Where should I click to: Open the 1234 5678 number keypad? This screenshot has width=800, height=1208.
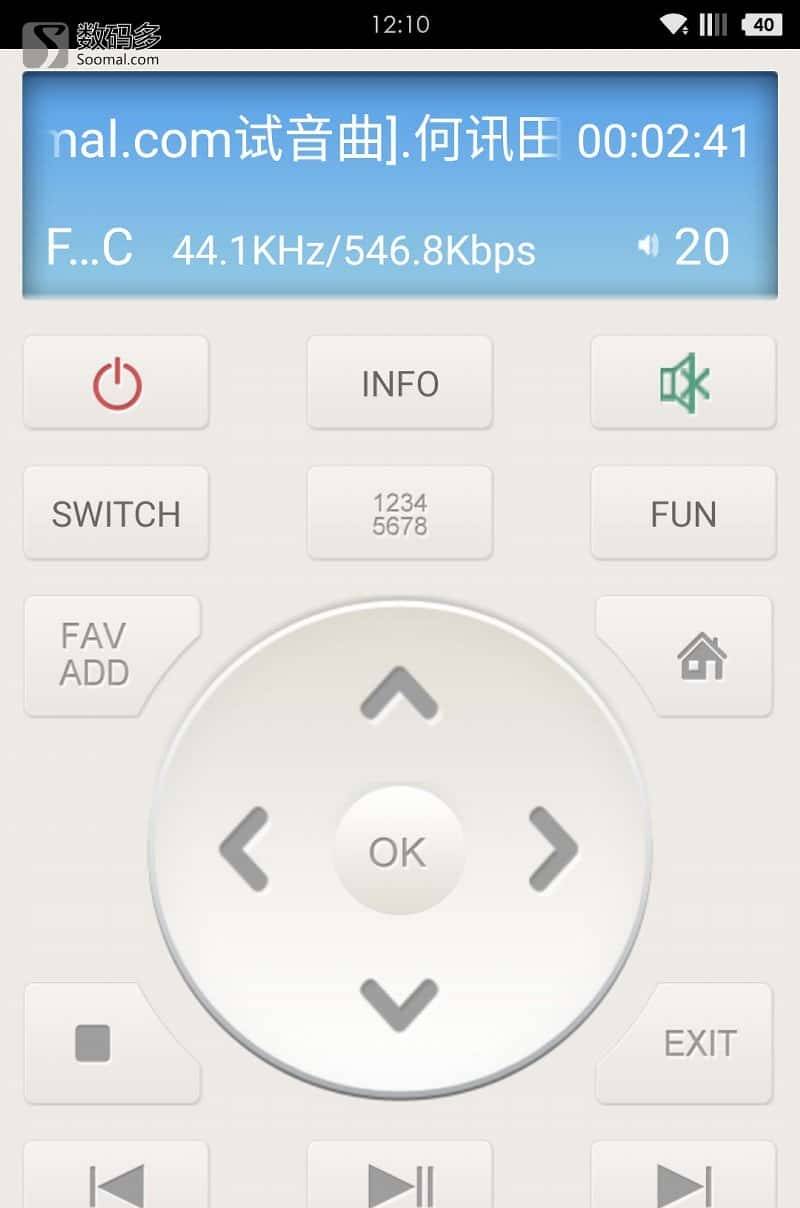[399, 514]
